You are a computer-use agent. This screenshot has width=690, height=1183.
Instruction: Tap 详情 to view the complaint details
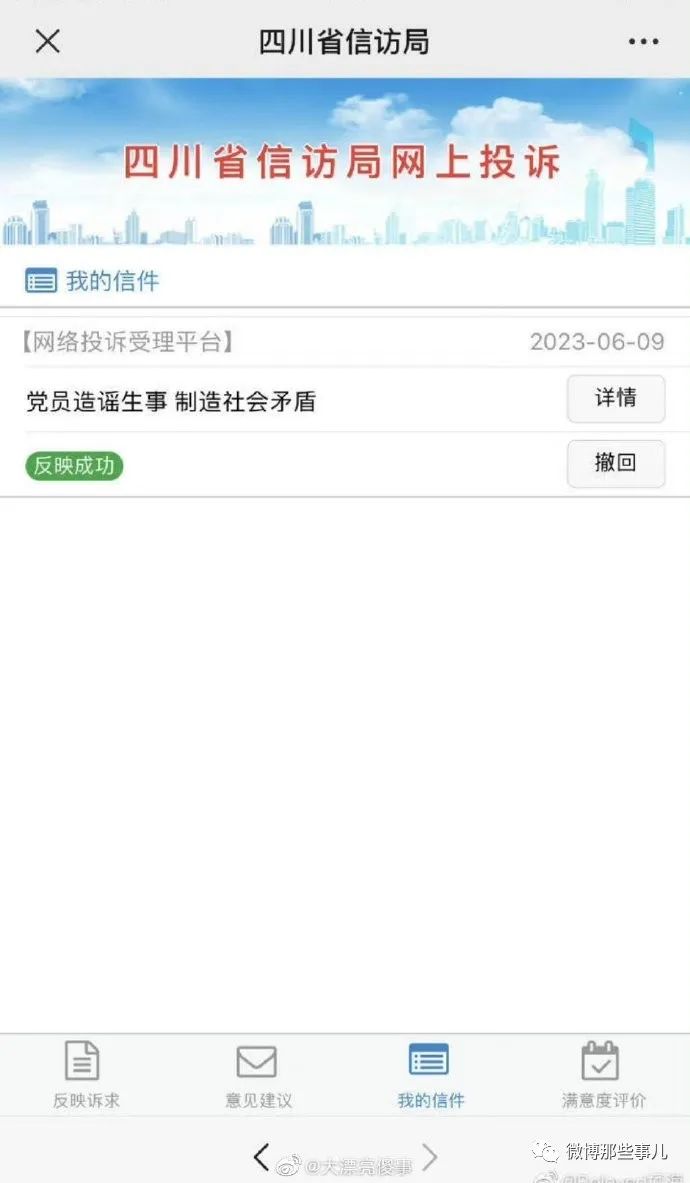615,399
